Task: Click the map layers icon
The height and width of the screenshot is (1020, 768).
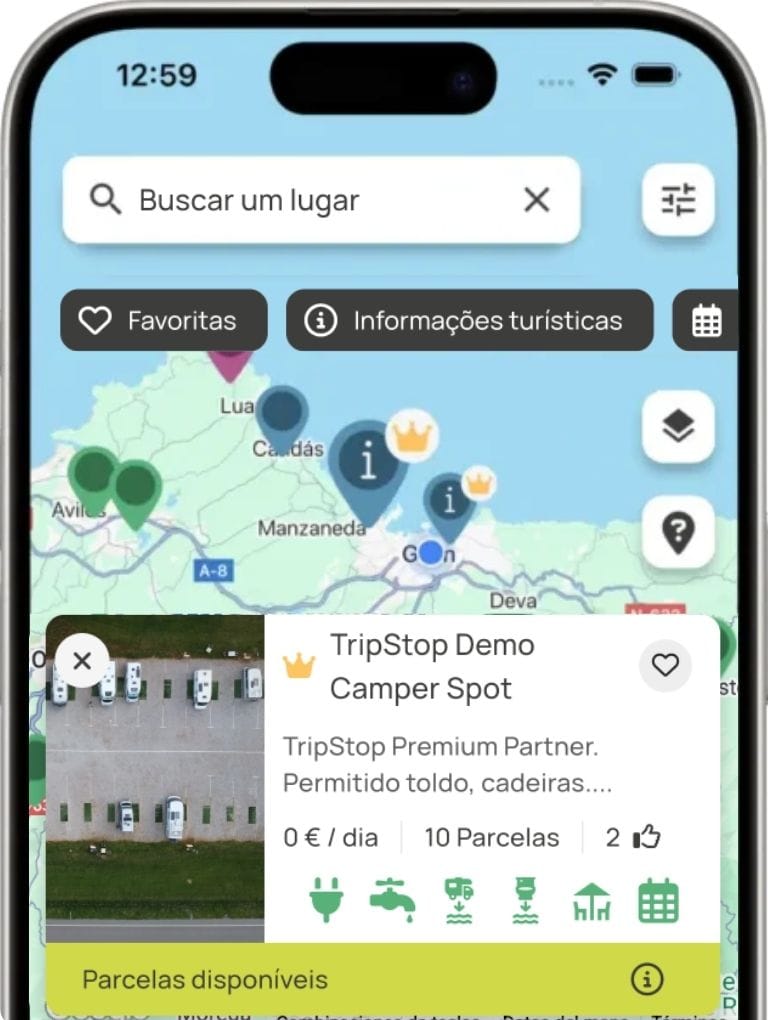Action: [678, 424]
